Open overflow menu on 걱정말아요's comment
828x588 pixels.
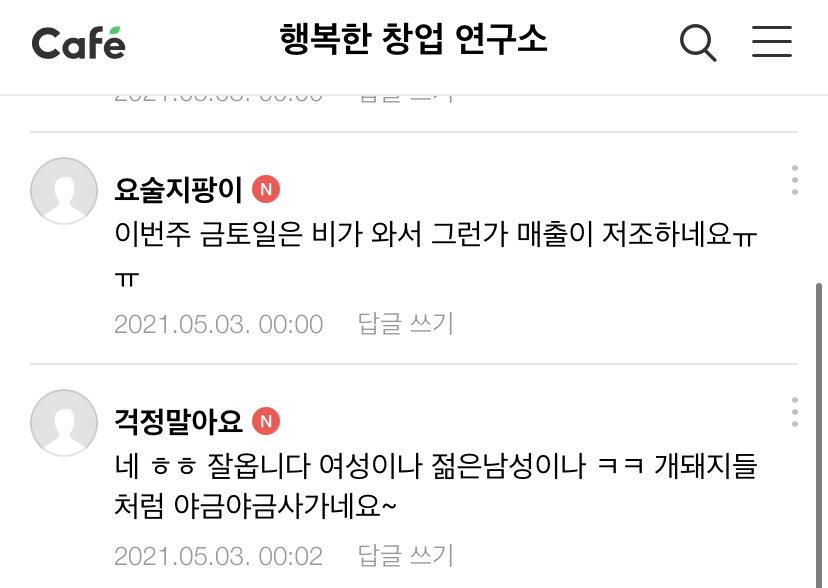click(794, 412)
